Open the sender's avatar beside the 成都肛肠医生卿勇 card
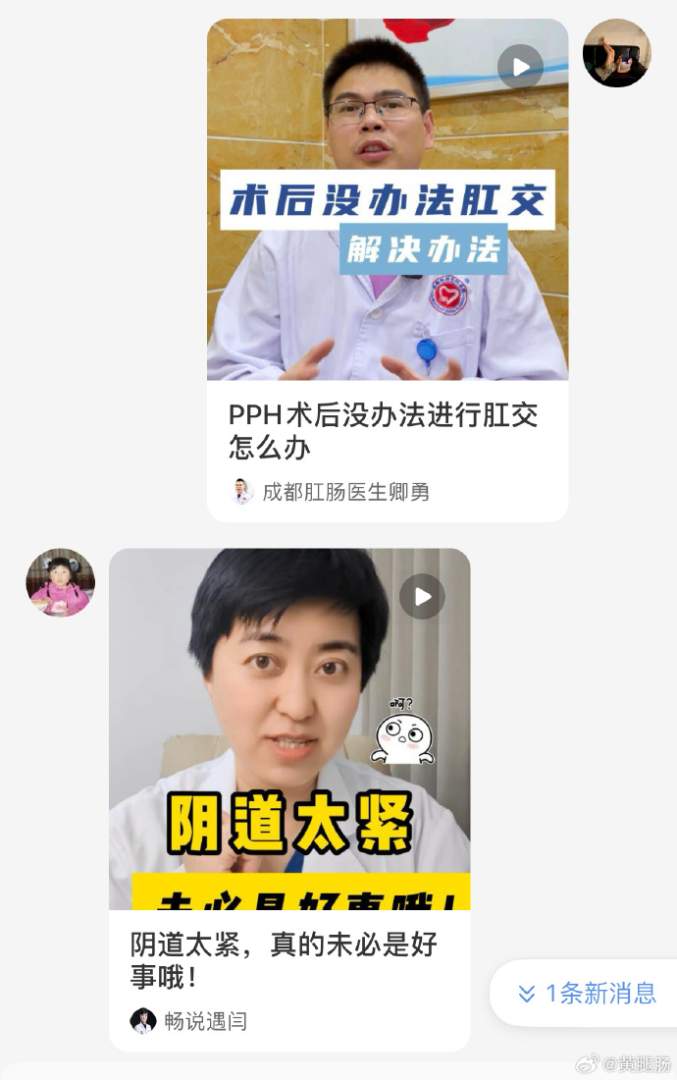The width and height of the screenshot is (677, 1080). pyautogui.click(x=616, y=53)
